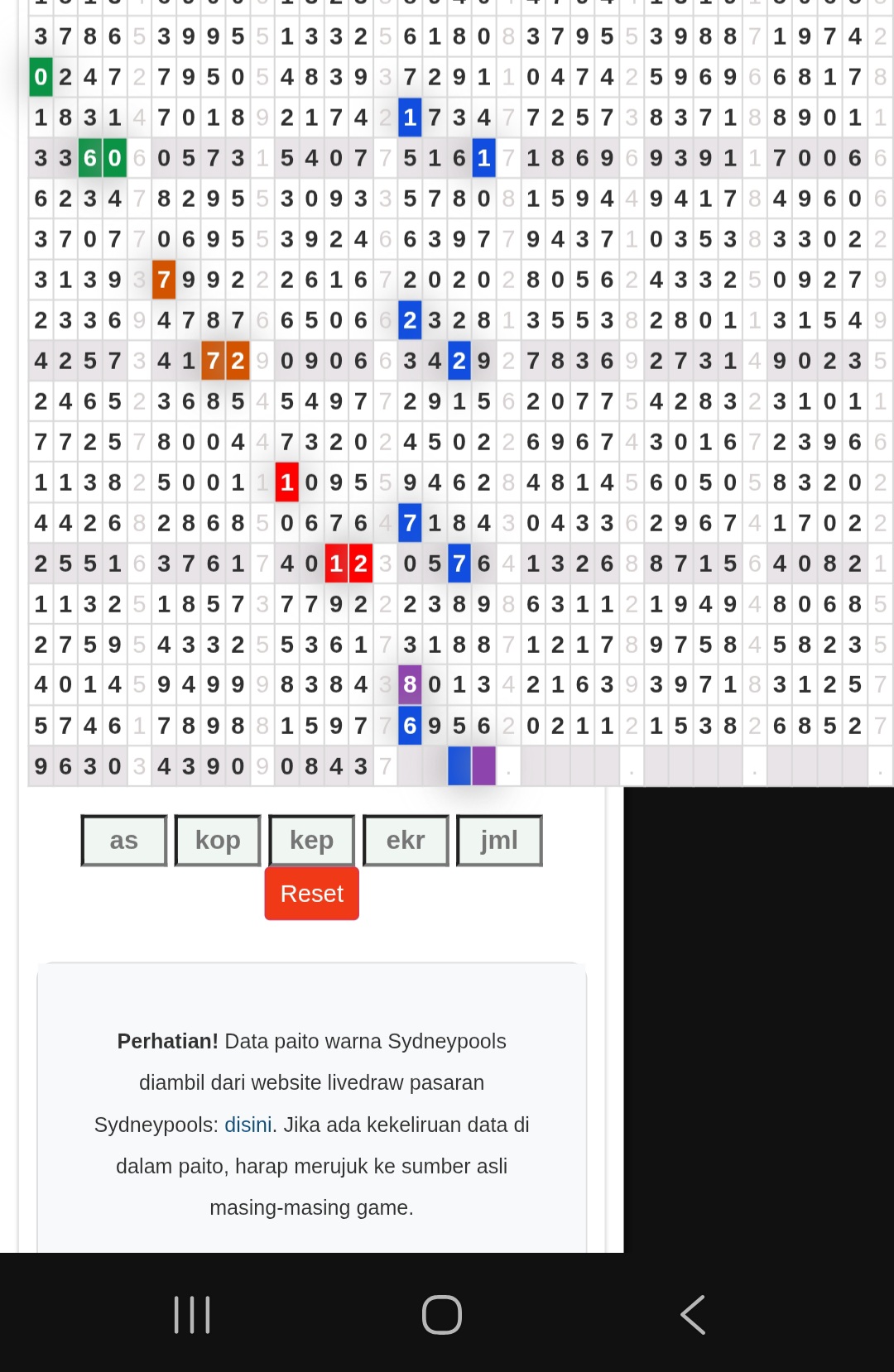This screenshot has height=1372, width=894.
Task: Select the "jml" button
Action: (499, 841)
